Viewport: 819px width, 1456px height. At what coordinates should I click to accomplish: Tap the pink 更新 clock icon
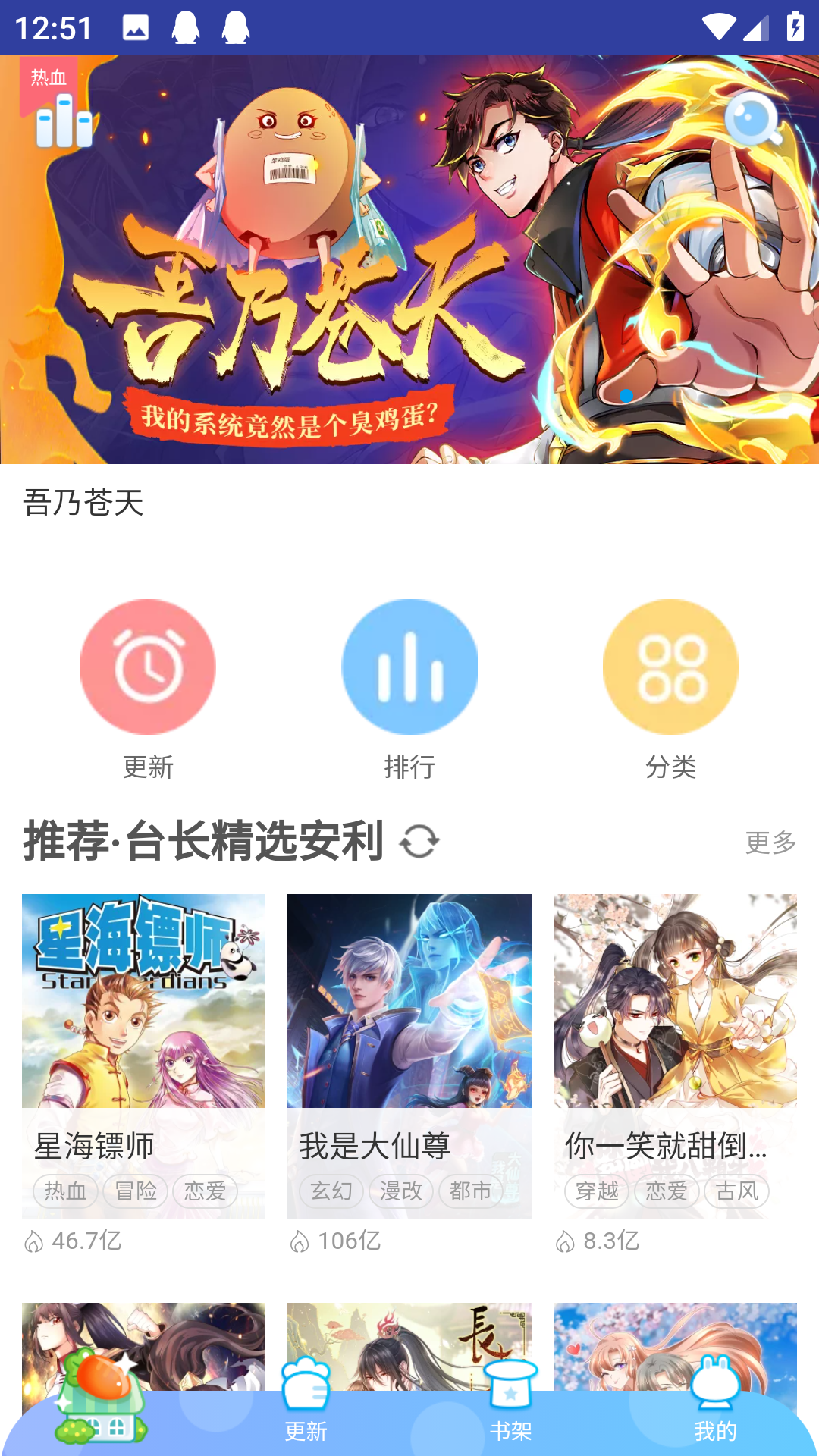(x=149, y=665)
